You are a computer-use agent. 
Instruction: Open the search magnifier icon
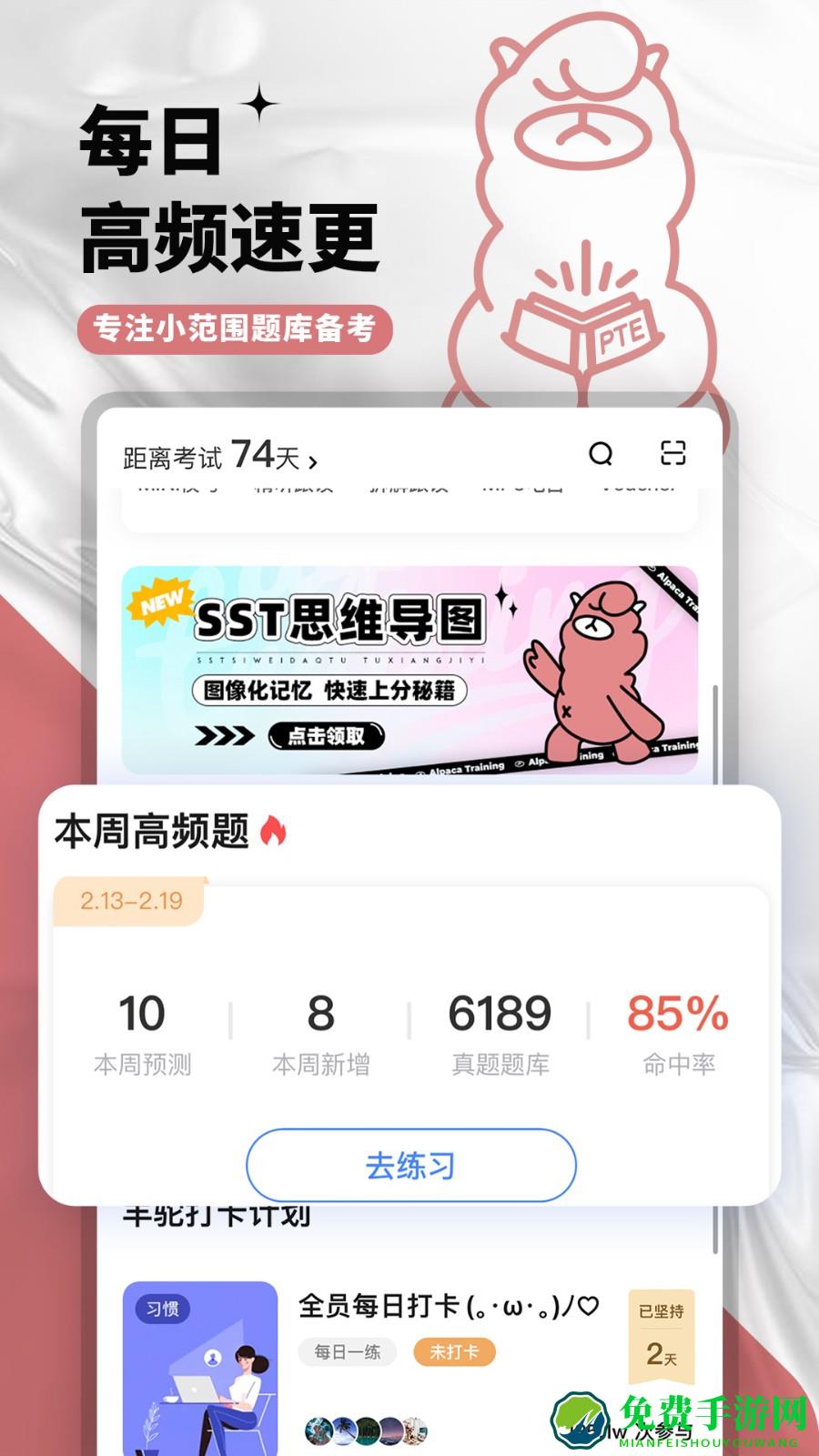(x=601, y=453)
